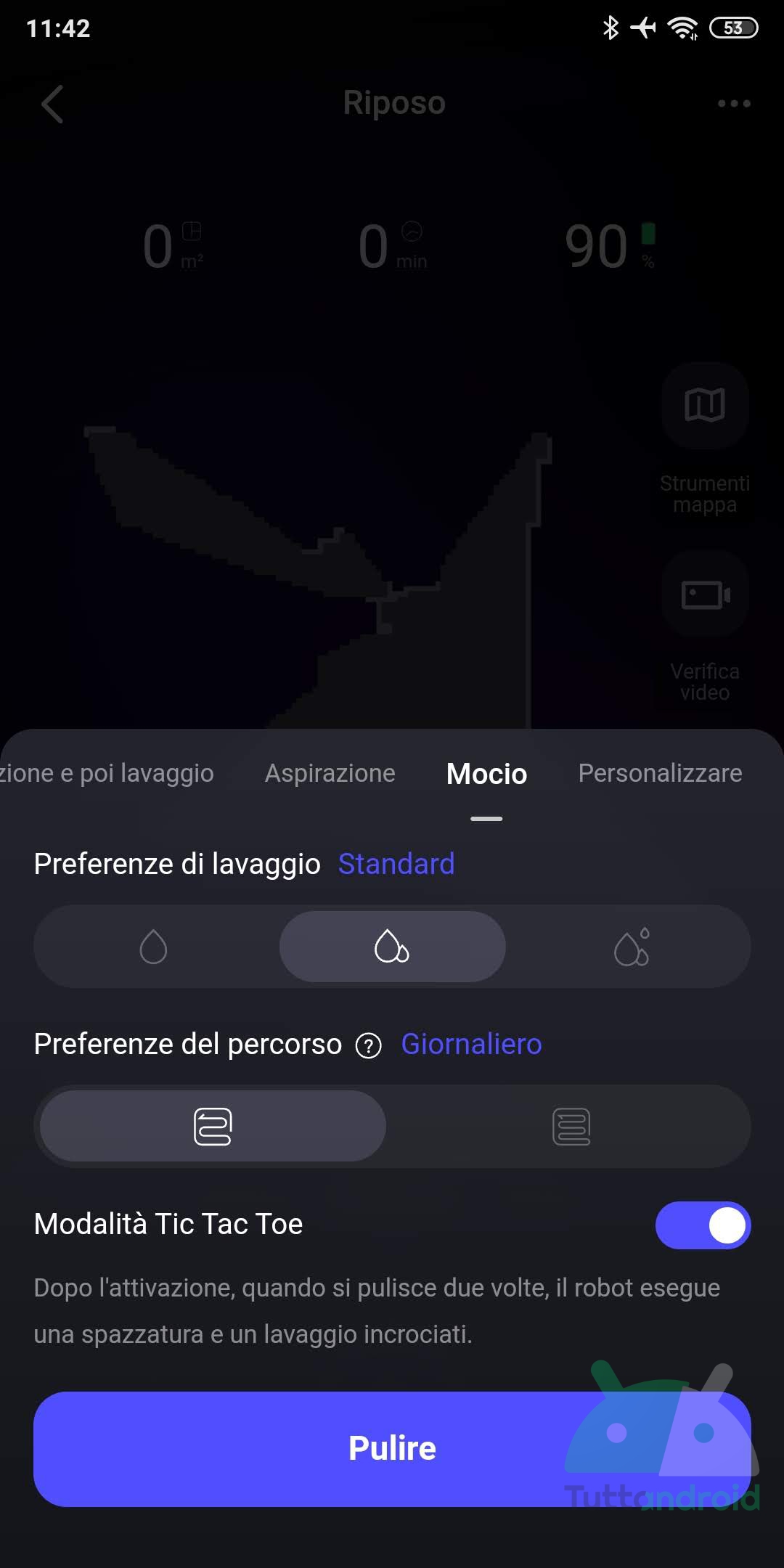Select the single-drop low water level
Screen dimensions: 784x1568
click(153, 947)
